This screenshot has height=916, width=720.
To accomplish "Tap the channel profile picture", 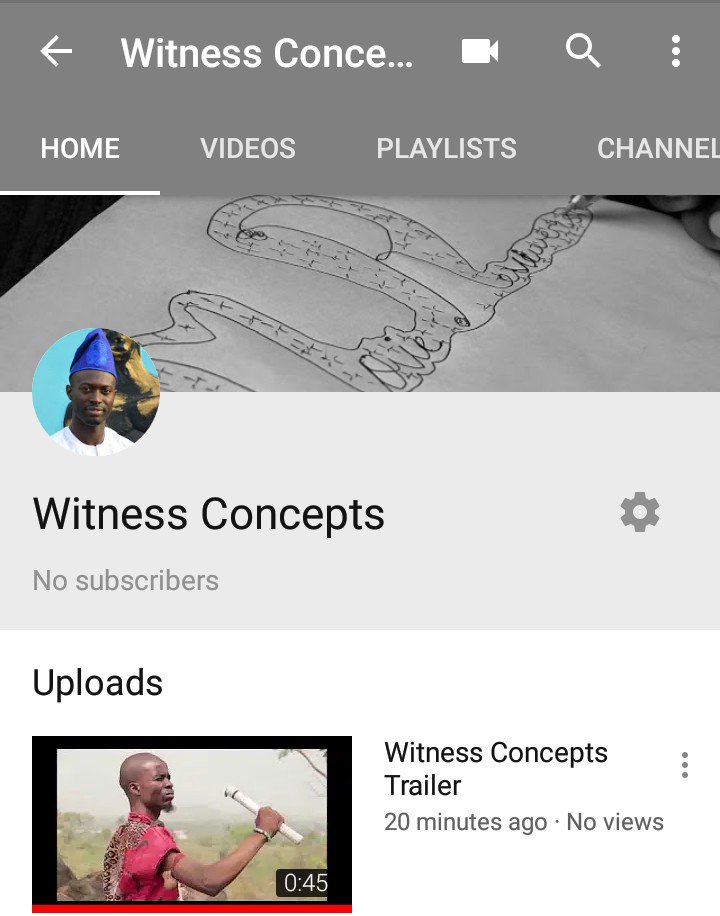I will pyautogui.click(x=95, y=393).
